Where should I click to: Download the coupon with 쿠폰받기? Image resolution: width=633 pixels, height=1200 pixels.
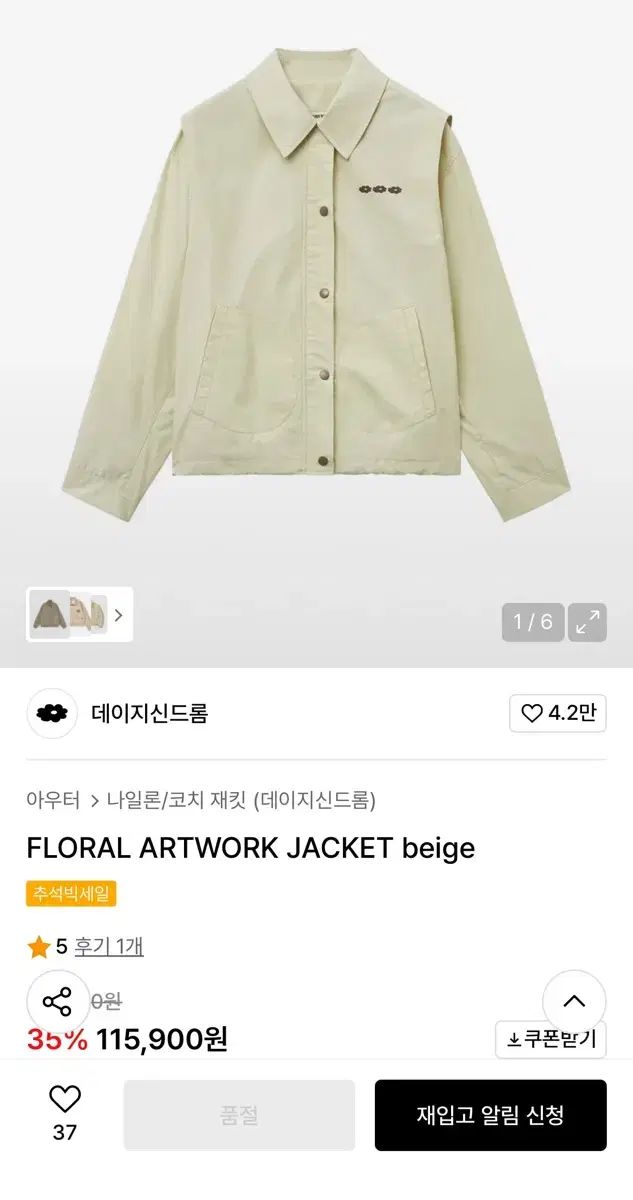(551, 1040)
